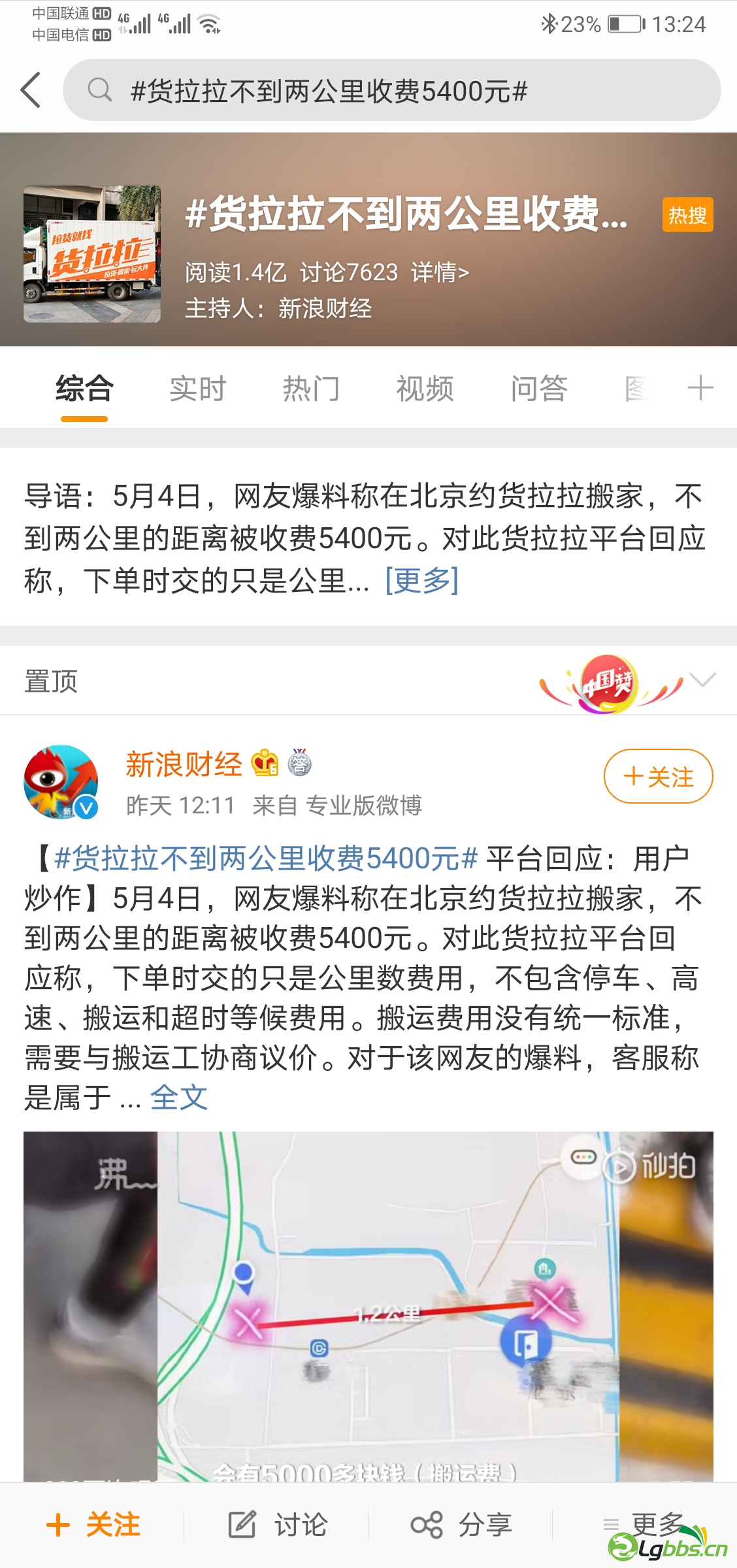Open the blue hashtag link in the post
Image resolution: width=737 pixels, height=1568 pixels.
(x=267, y=858)
